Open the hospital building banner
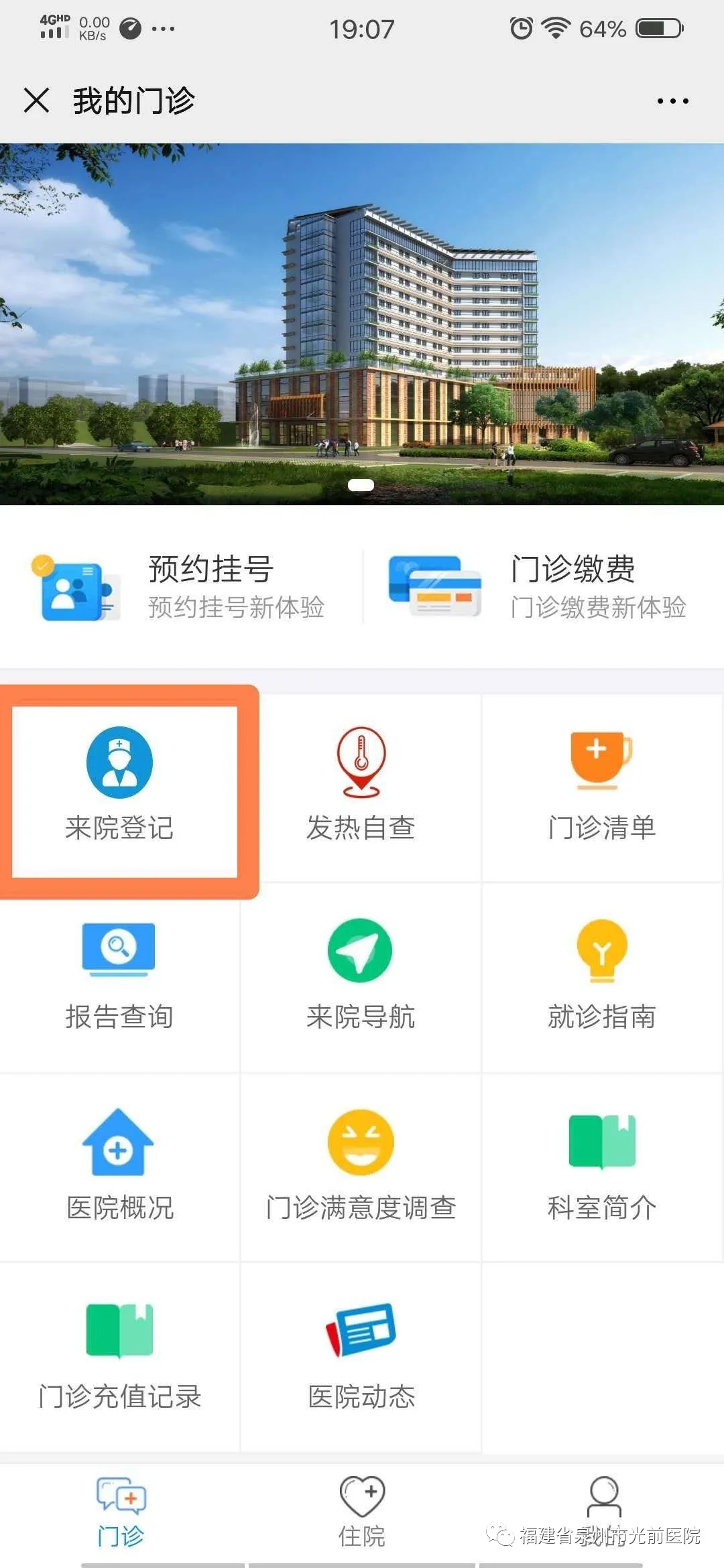This screenshot has width=724, height=1568. (362, 324)
